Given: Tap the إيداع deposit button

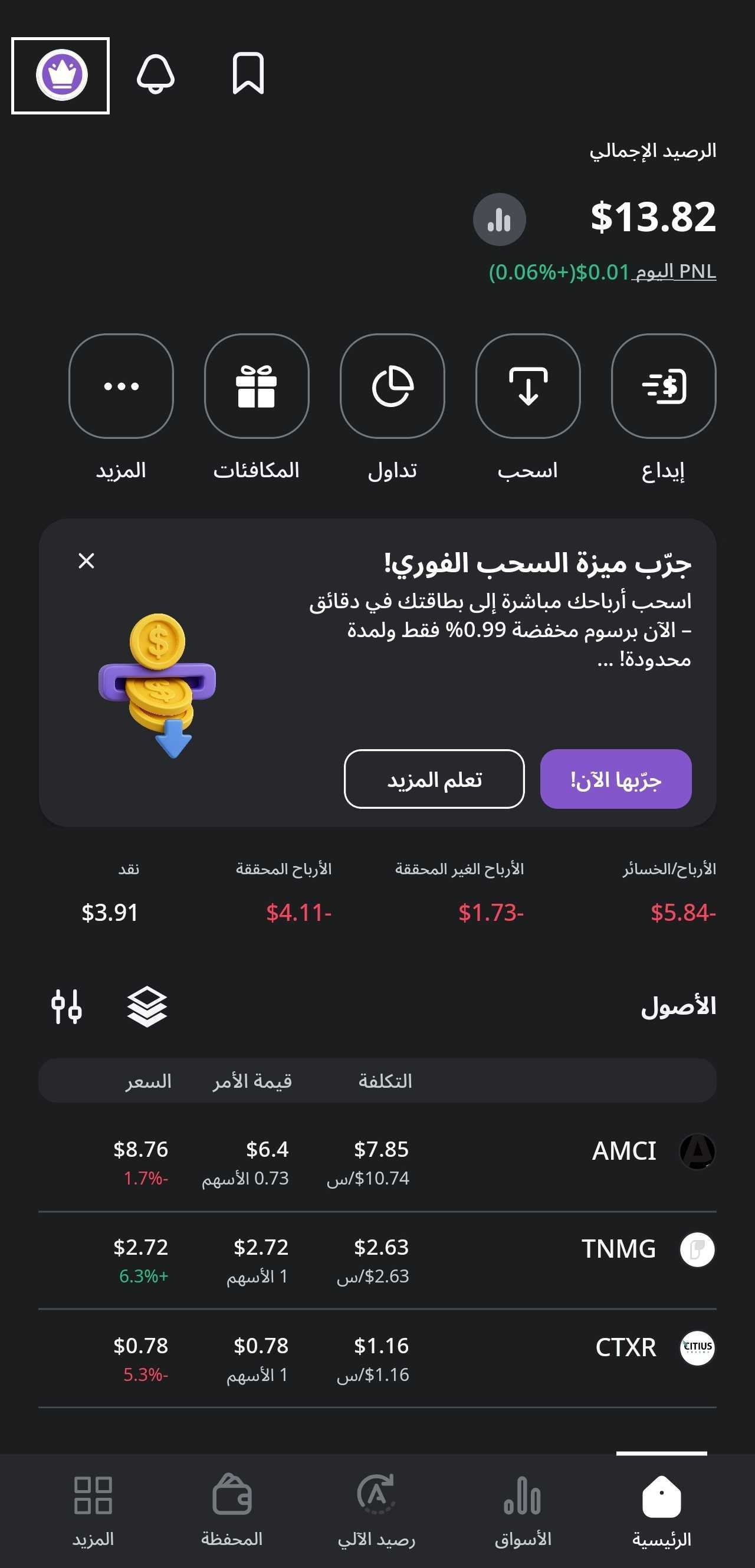Looking at the screenshot, I should [662, 386].
